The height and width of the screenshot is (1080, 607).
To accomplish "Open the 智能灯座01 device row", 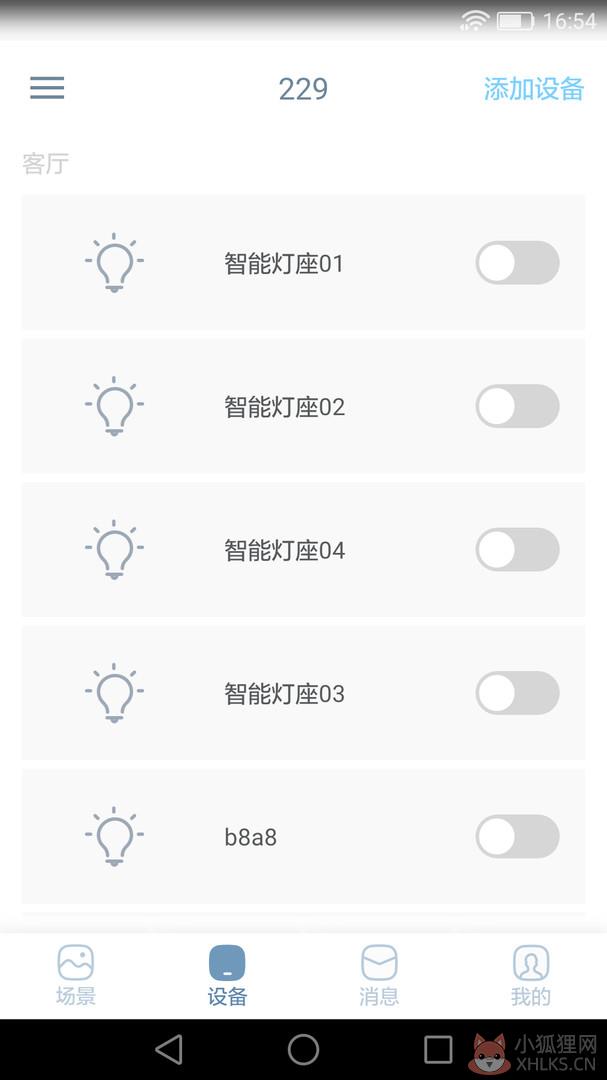I will (x=303, y=262).
